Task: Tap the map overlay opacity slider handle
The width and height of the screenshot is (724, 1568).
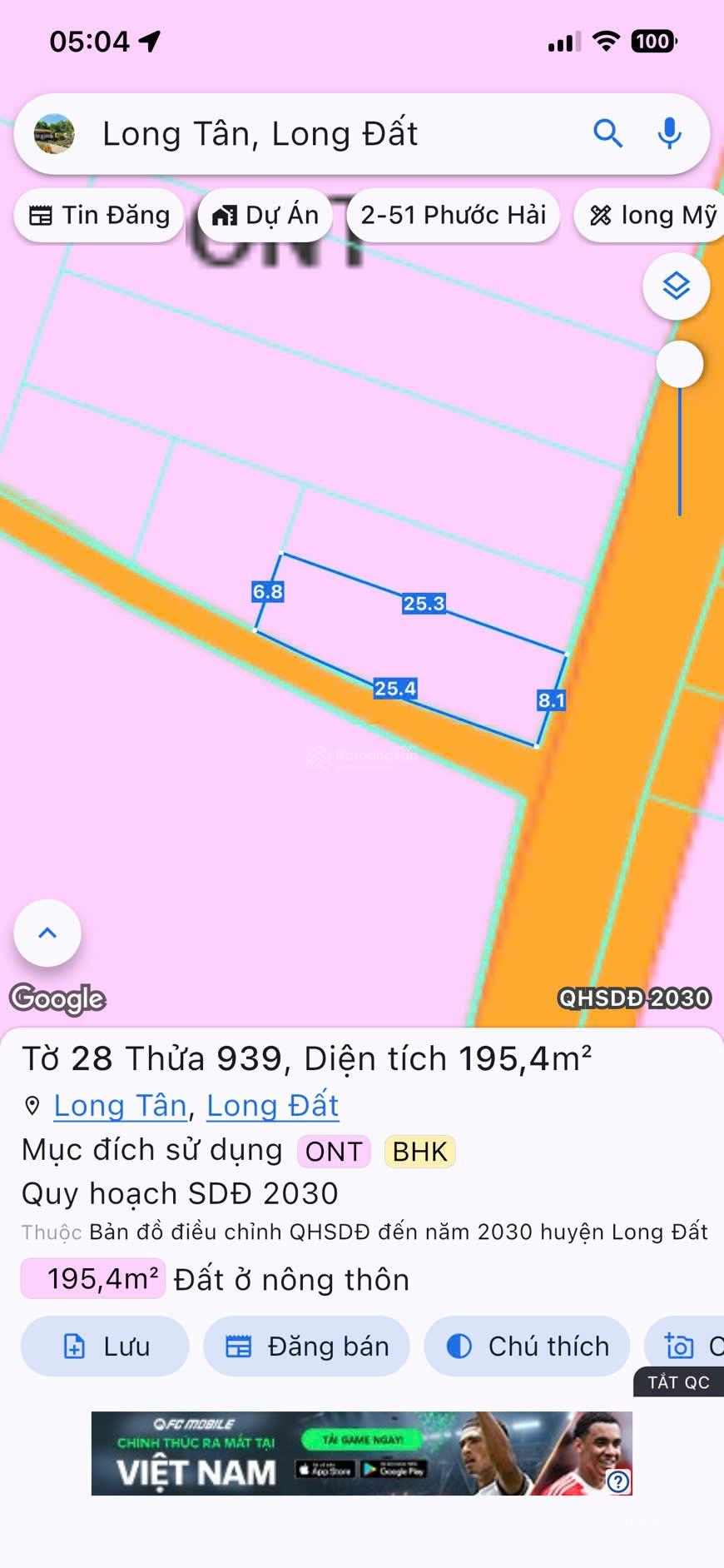Action: coord(680,365)
